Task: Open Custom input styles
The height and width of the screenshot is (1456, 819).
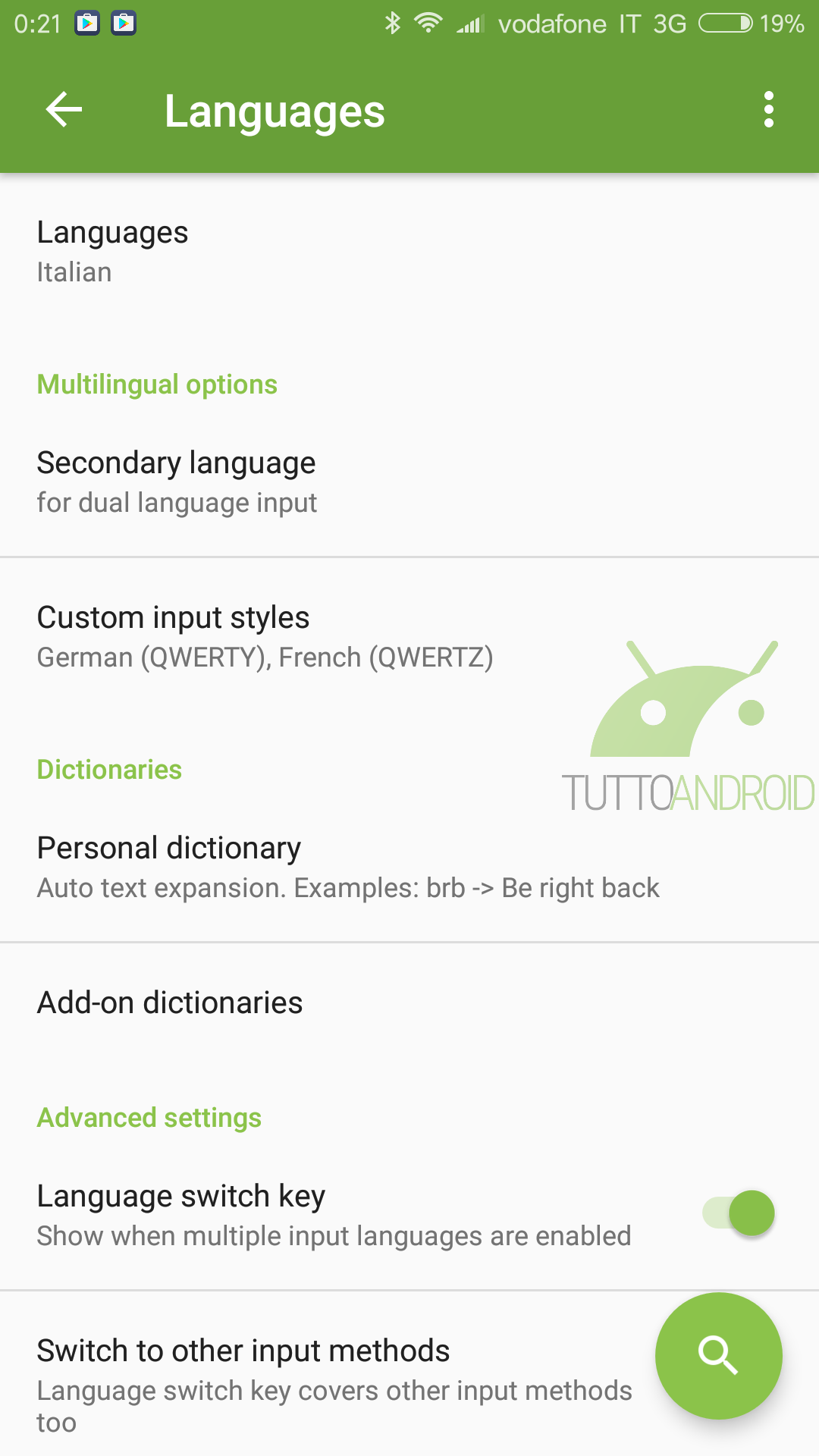Action: point(409,637)
